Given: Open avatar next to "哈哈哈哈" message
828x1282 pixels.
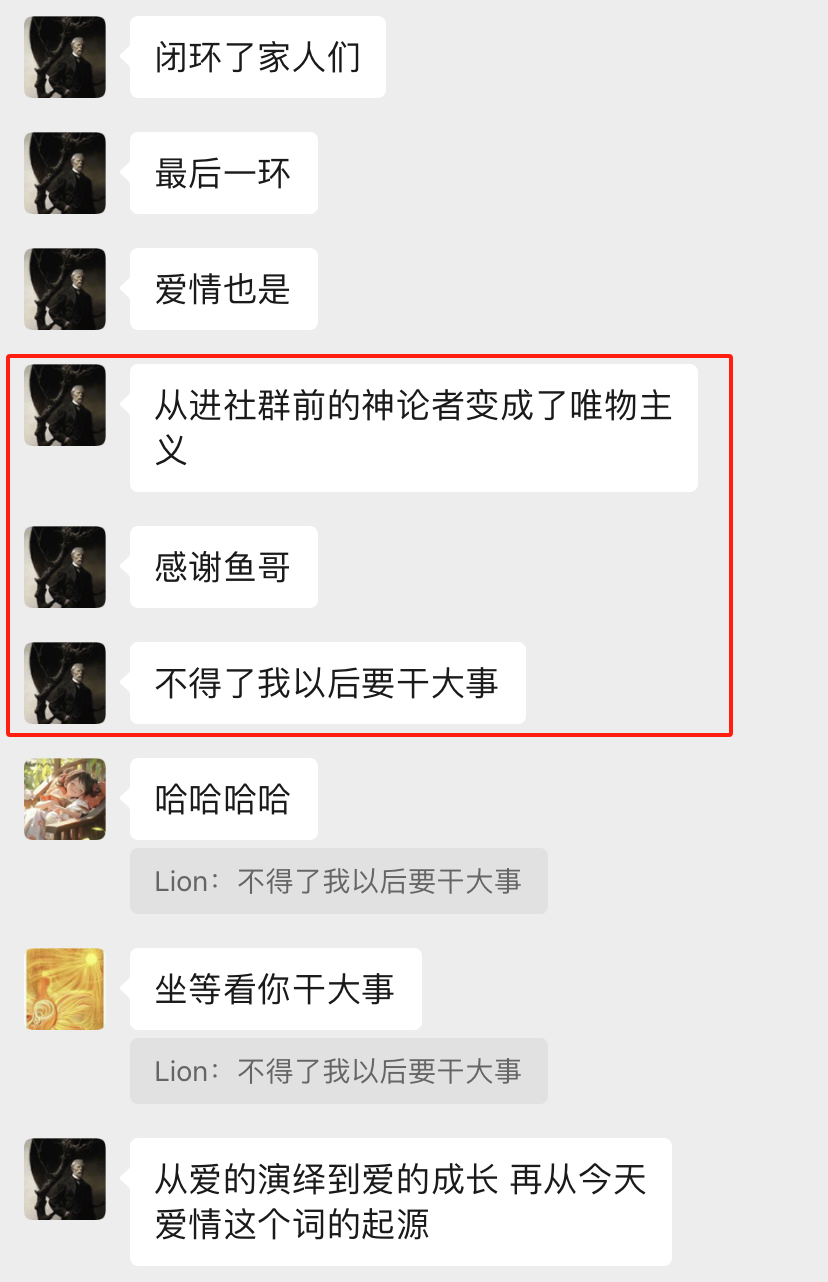Looking at the screenshot, I should pyautogui.click(x=65, y=799).
